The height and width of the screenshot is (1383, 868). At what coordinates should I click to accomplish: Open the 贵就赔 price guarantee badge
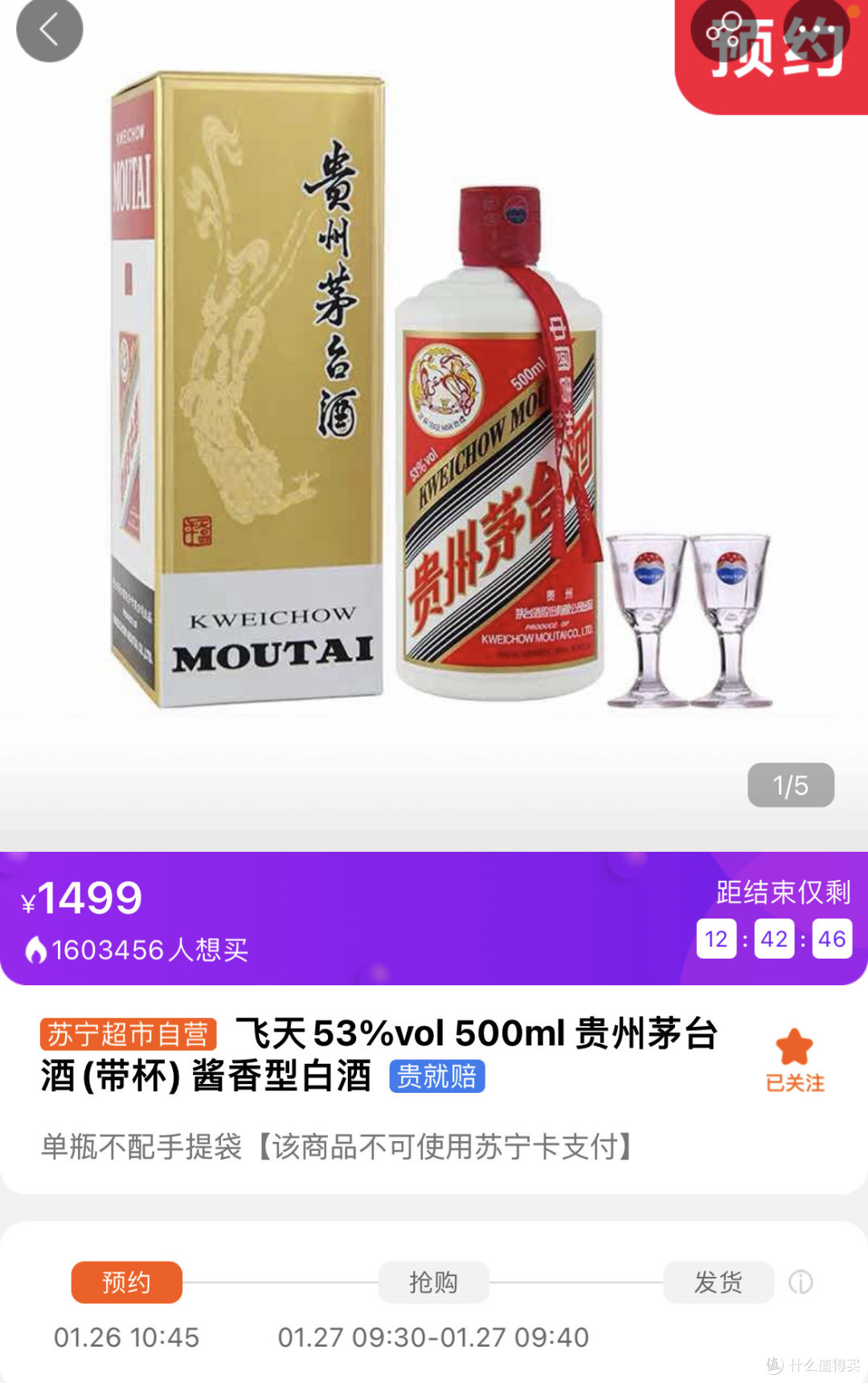[437, 1076]
